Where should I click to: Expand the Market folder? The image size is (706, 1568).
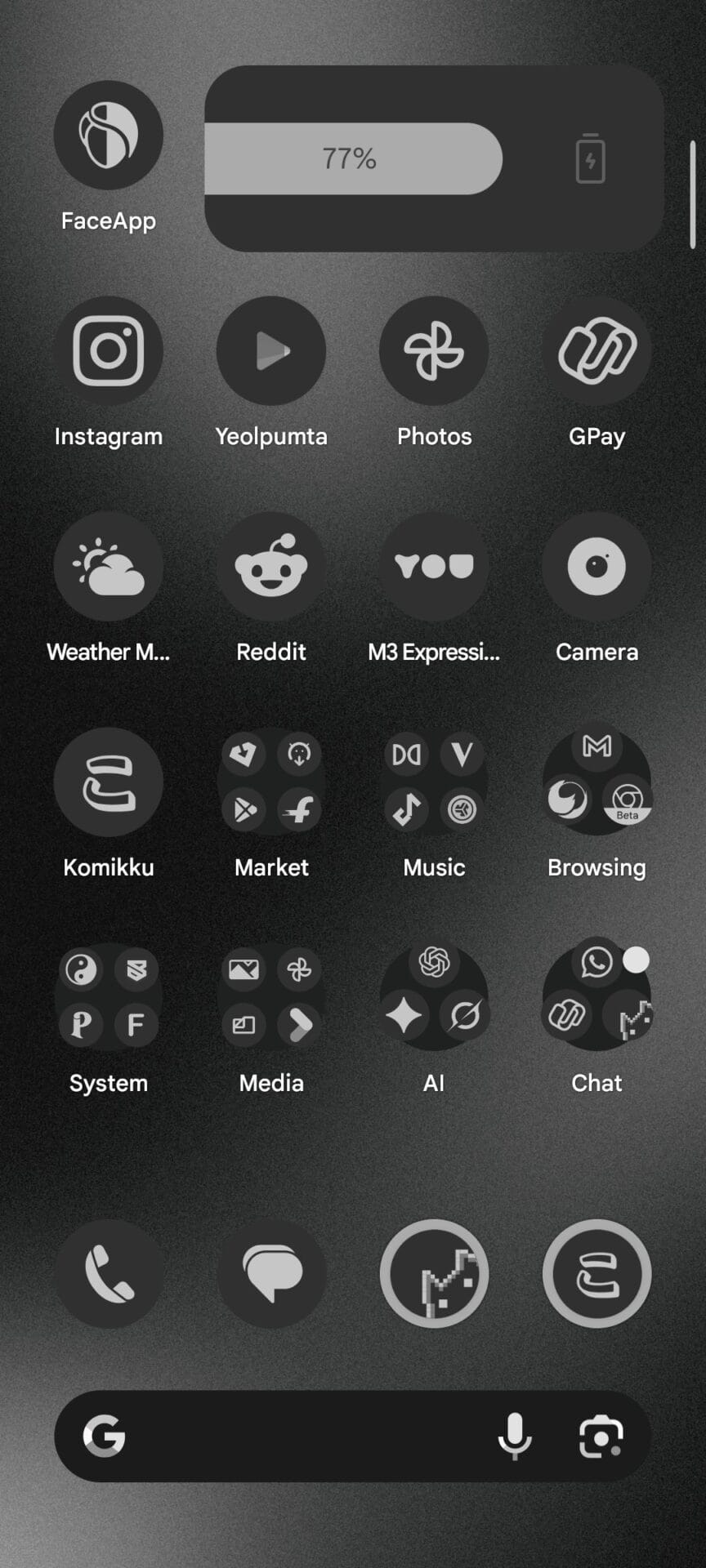click(x=271, y=782)
